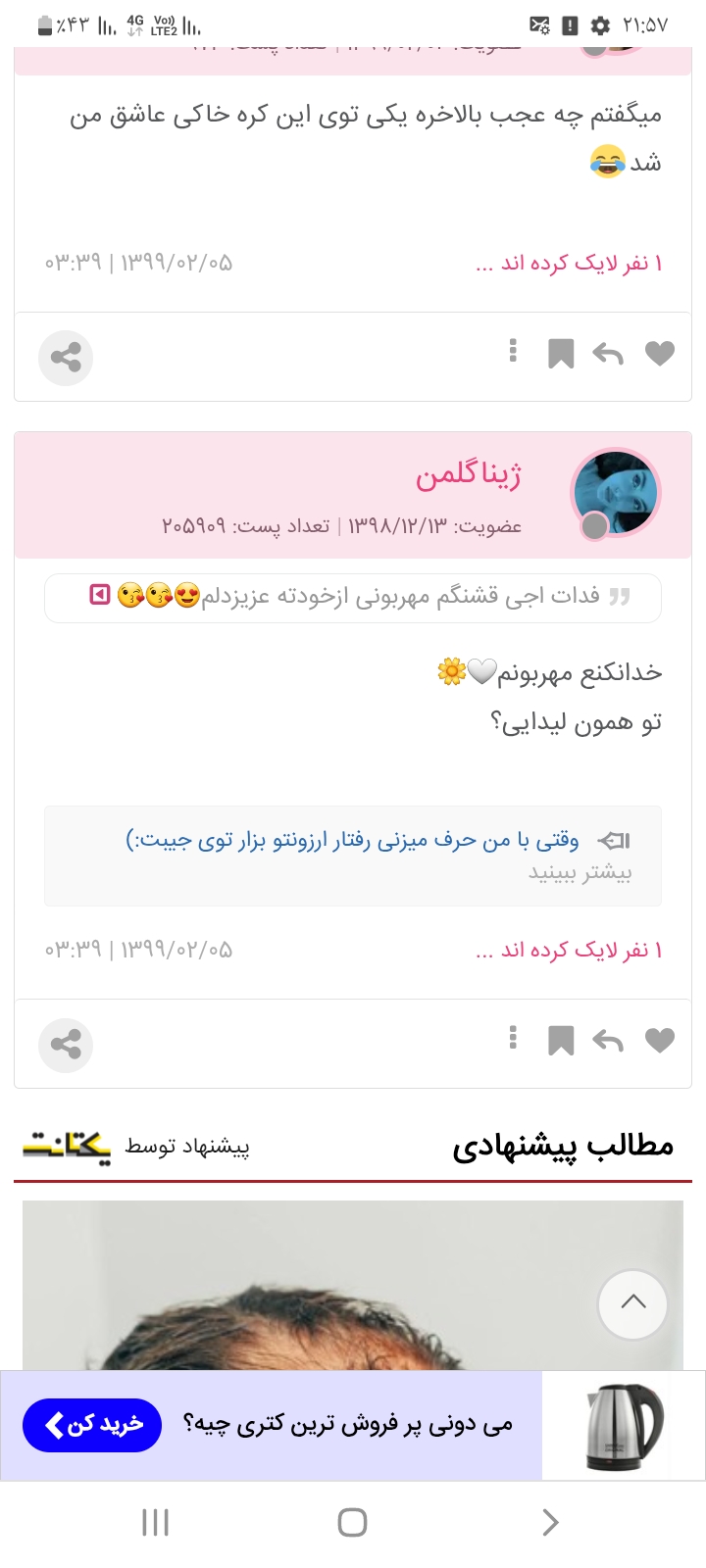The width and height of the screenshot is (706, 1568).
Task: Bookmark the post by ژیناگلمن
Action: coord(561,1040)
